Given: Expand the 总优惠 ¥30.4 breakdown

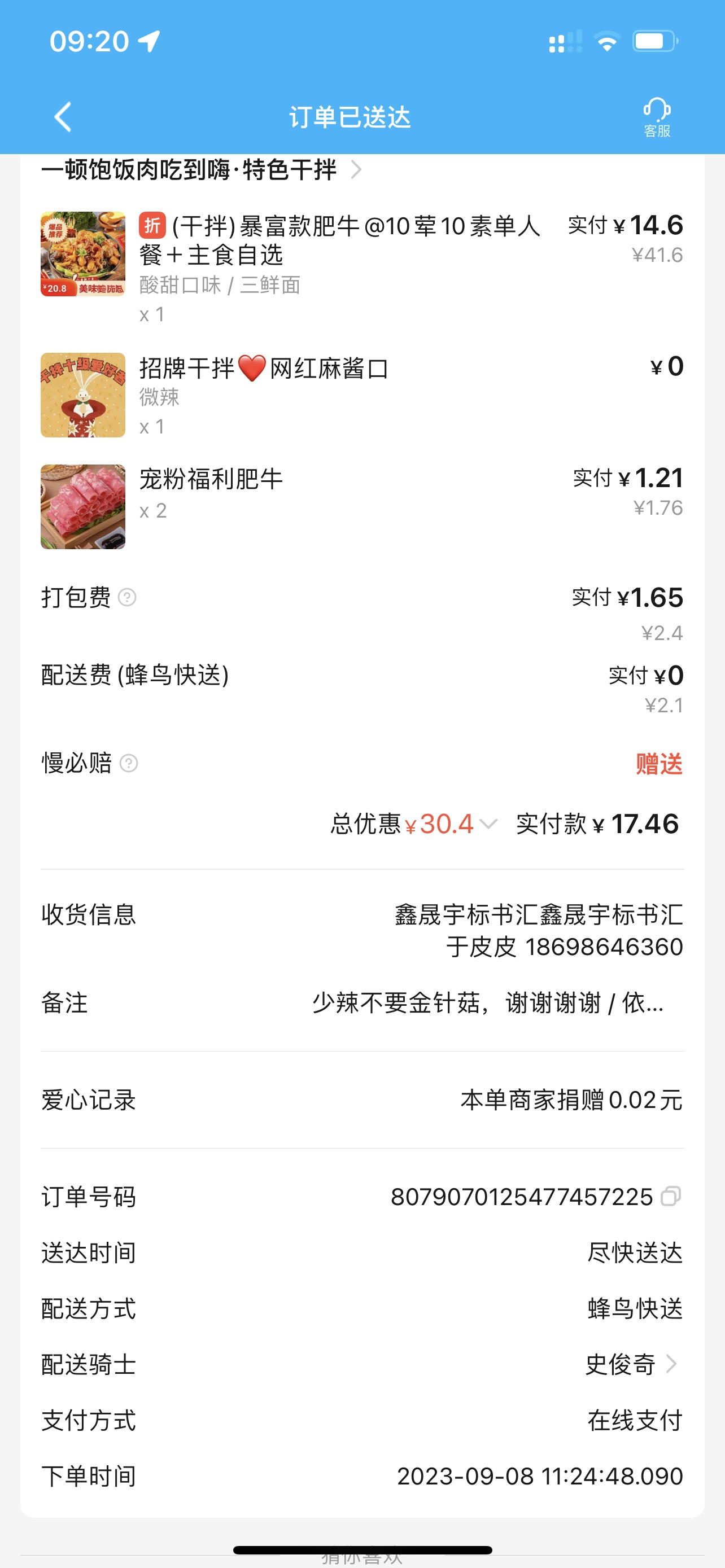Looking at the screenshot, I should pyautogui.click(x=488, y=824).
